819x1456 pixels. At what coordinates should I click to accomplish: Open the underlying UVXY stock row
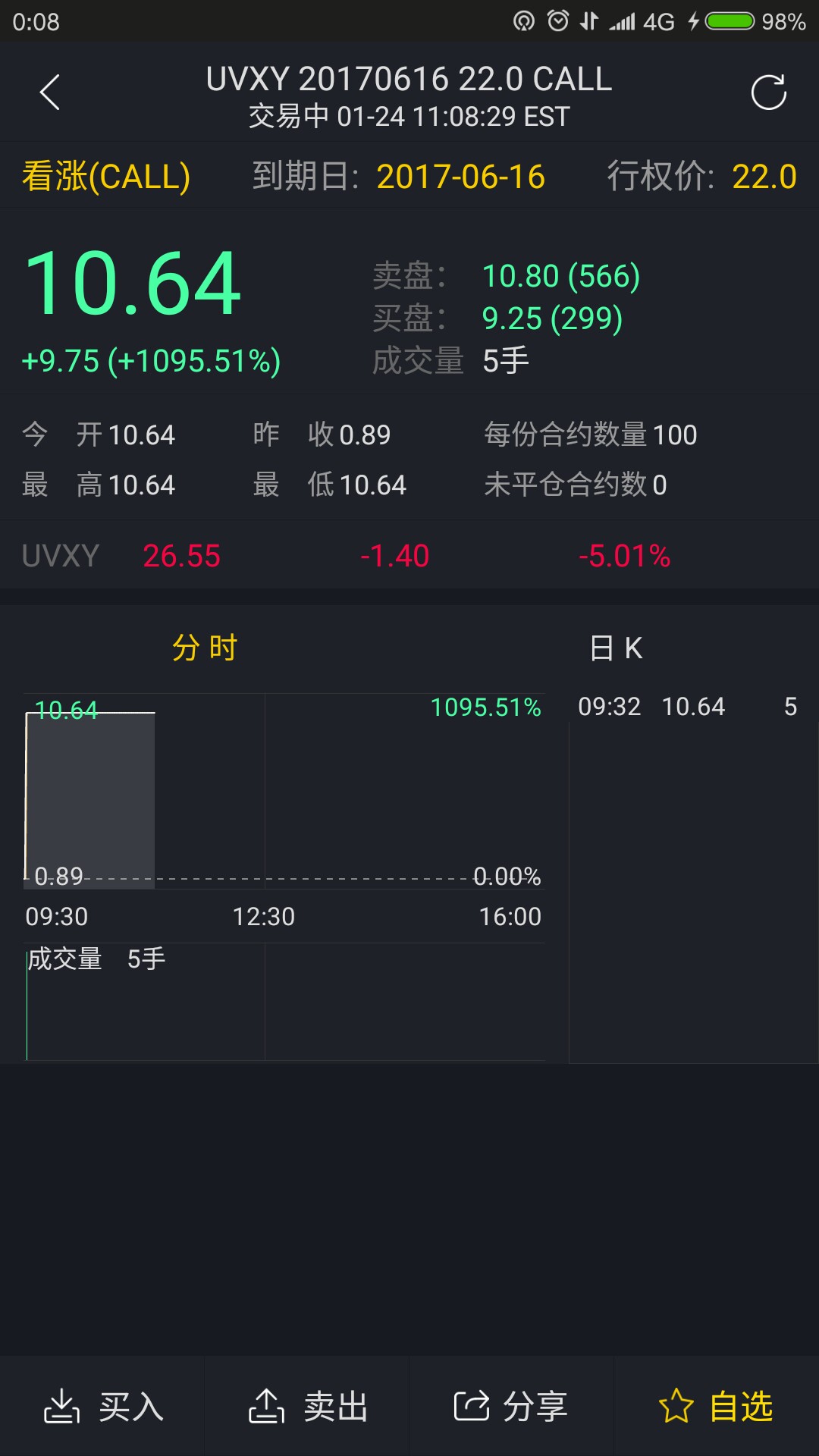tap(409, 556)
